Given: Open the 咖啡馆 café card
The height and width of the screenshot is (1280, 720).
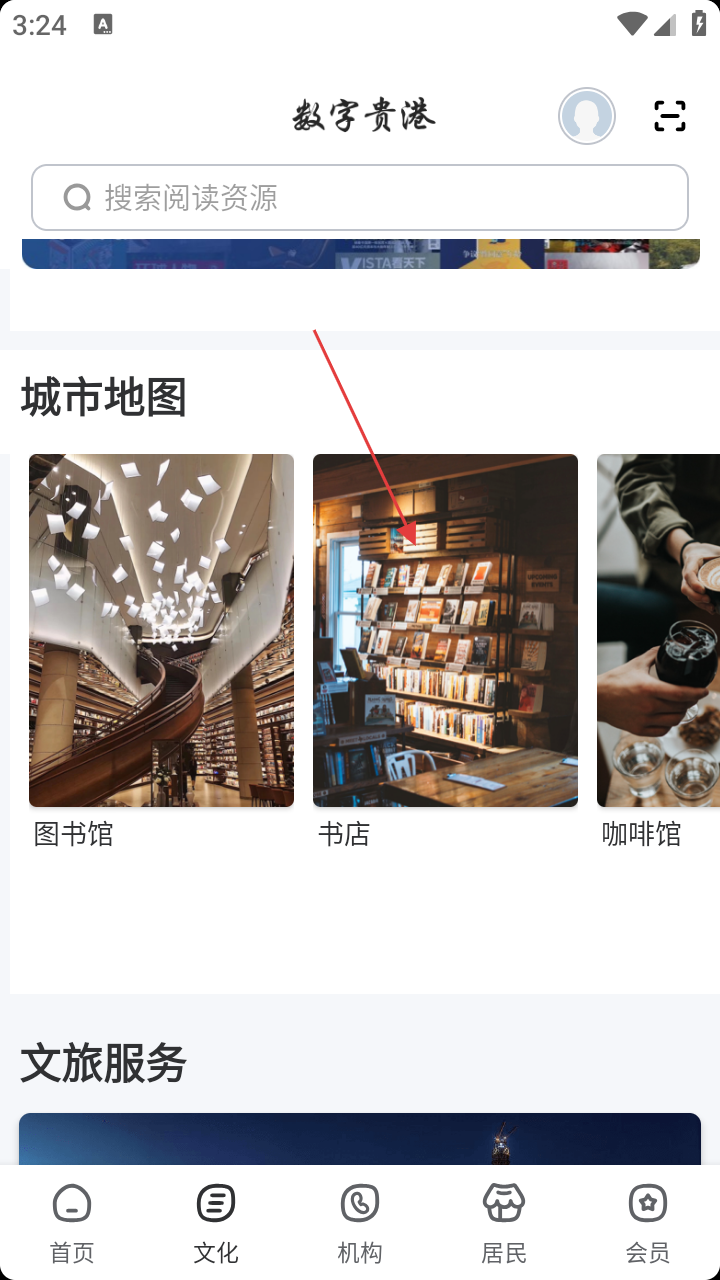Looking at the screenshot, I should point(660,630).
